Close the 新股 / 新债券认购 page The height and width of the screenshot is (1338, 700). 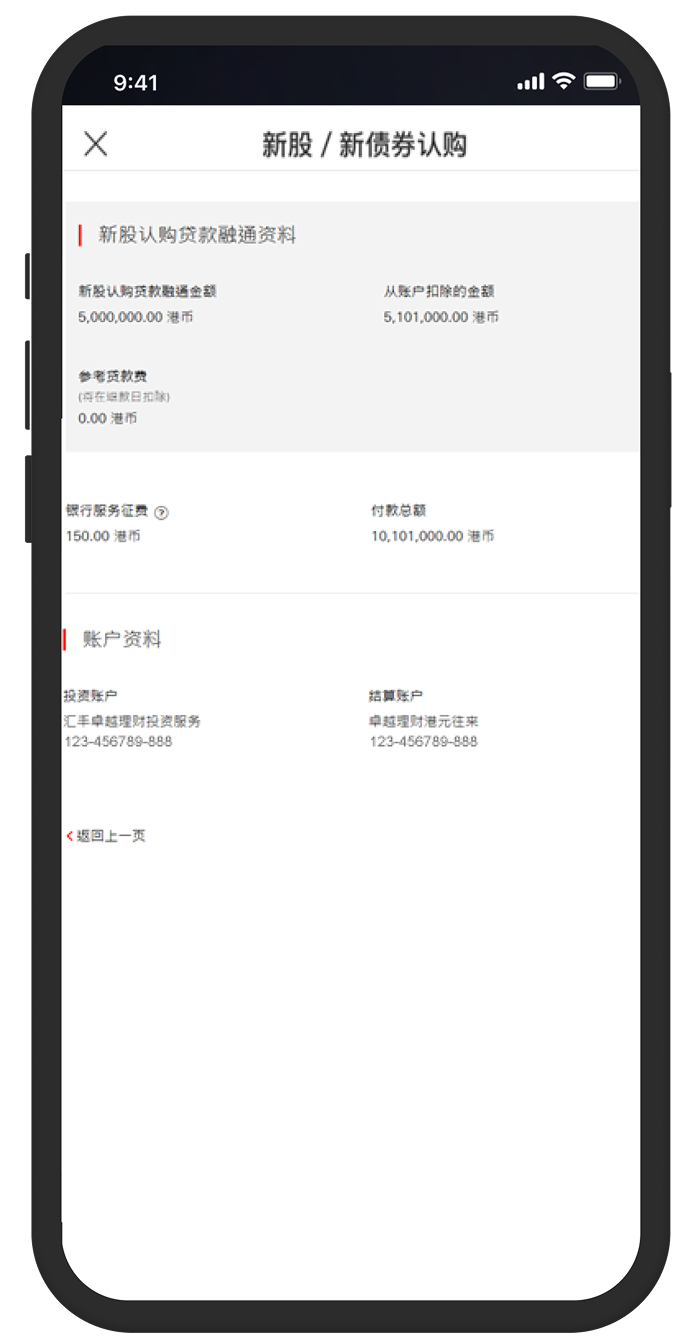(95, 144)
